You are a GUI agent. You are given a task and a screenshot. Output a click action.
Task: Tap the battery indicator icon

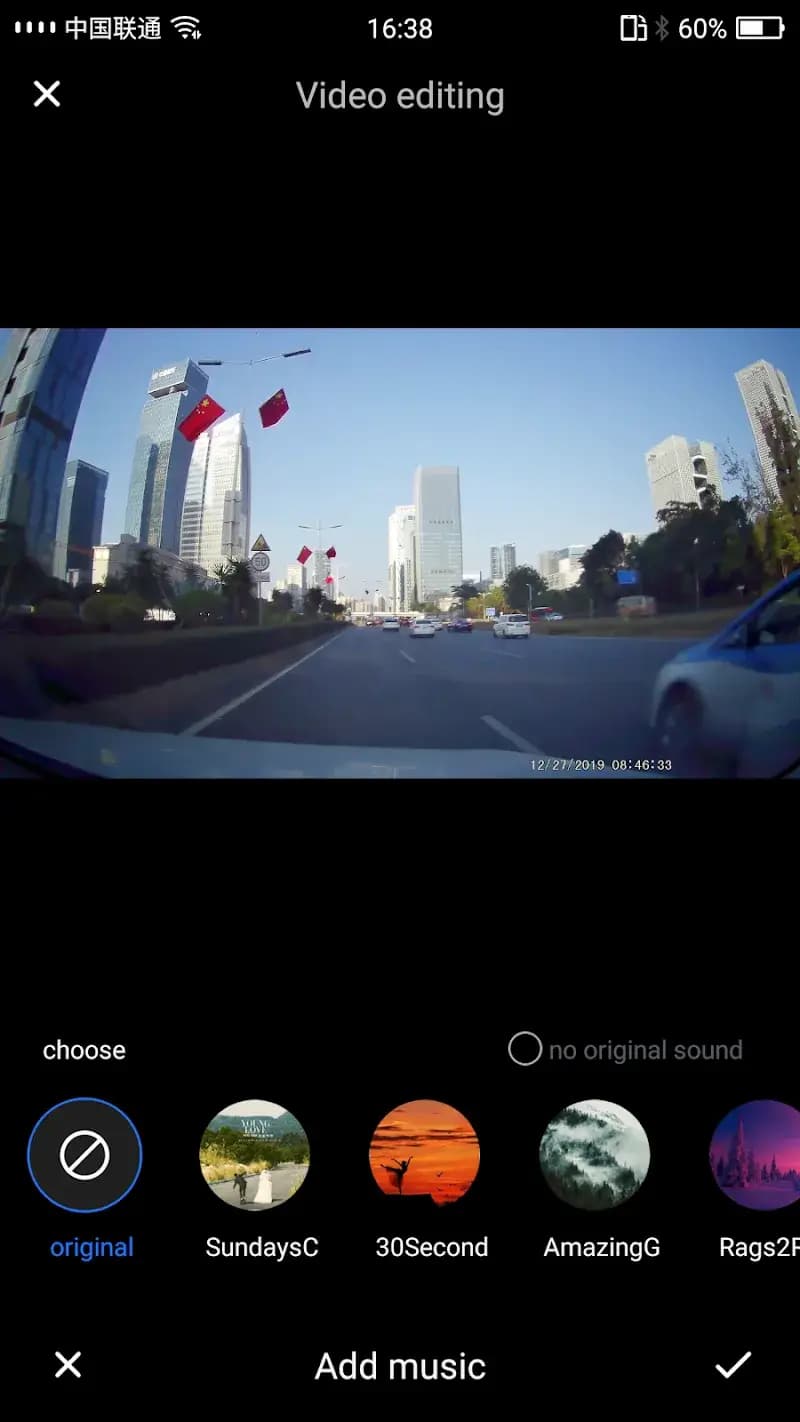pyautogui.click(x=757, y=29)
